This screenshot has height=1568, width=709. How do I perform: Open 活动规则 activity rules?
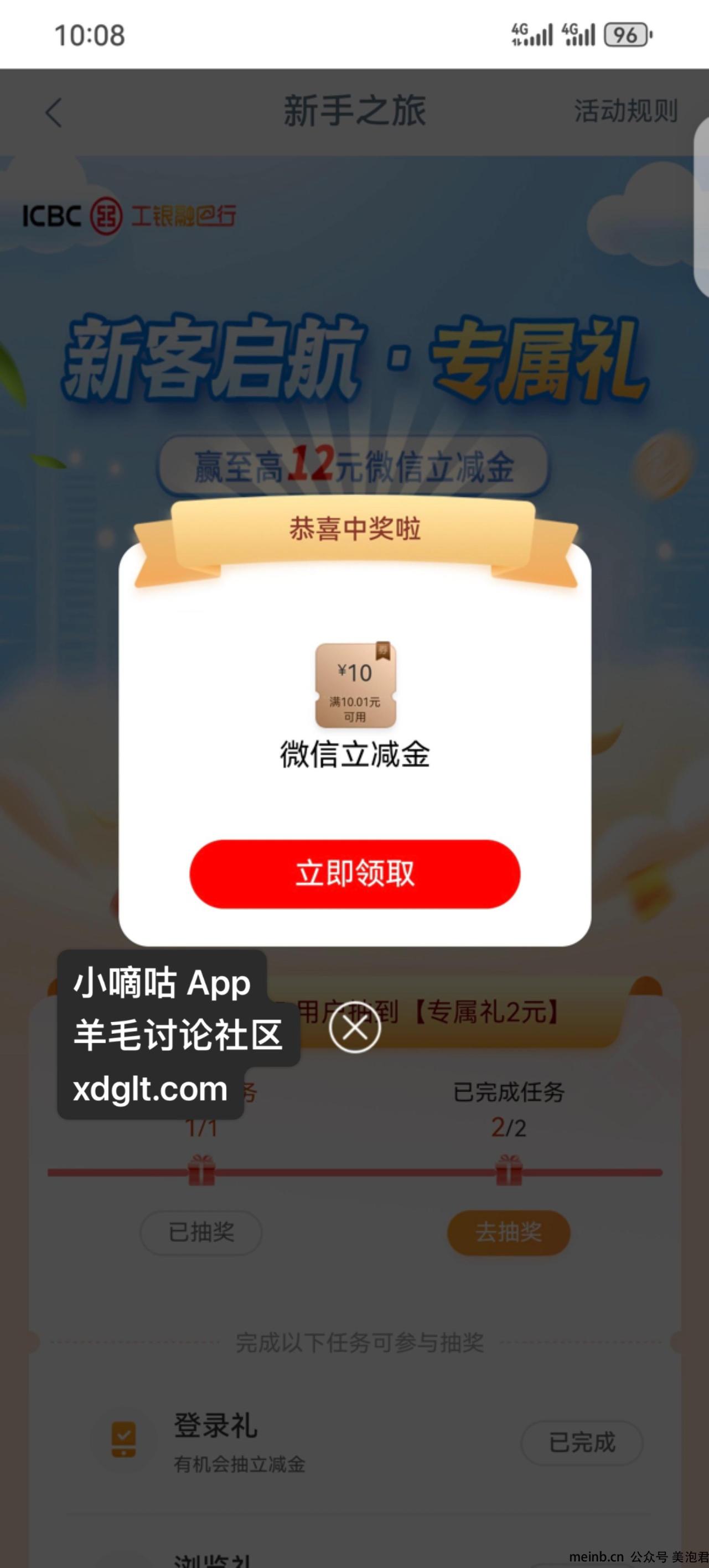(625, 111)
